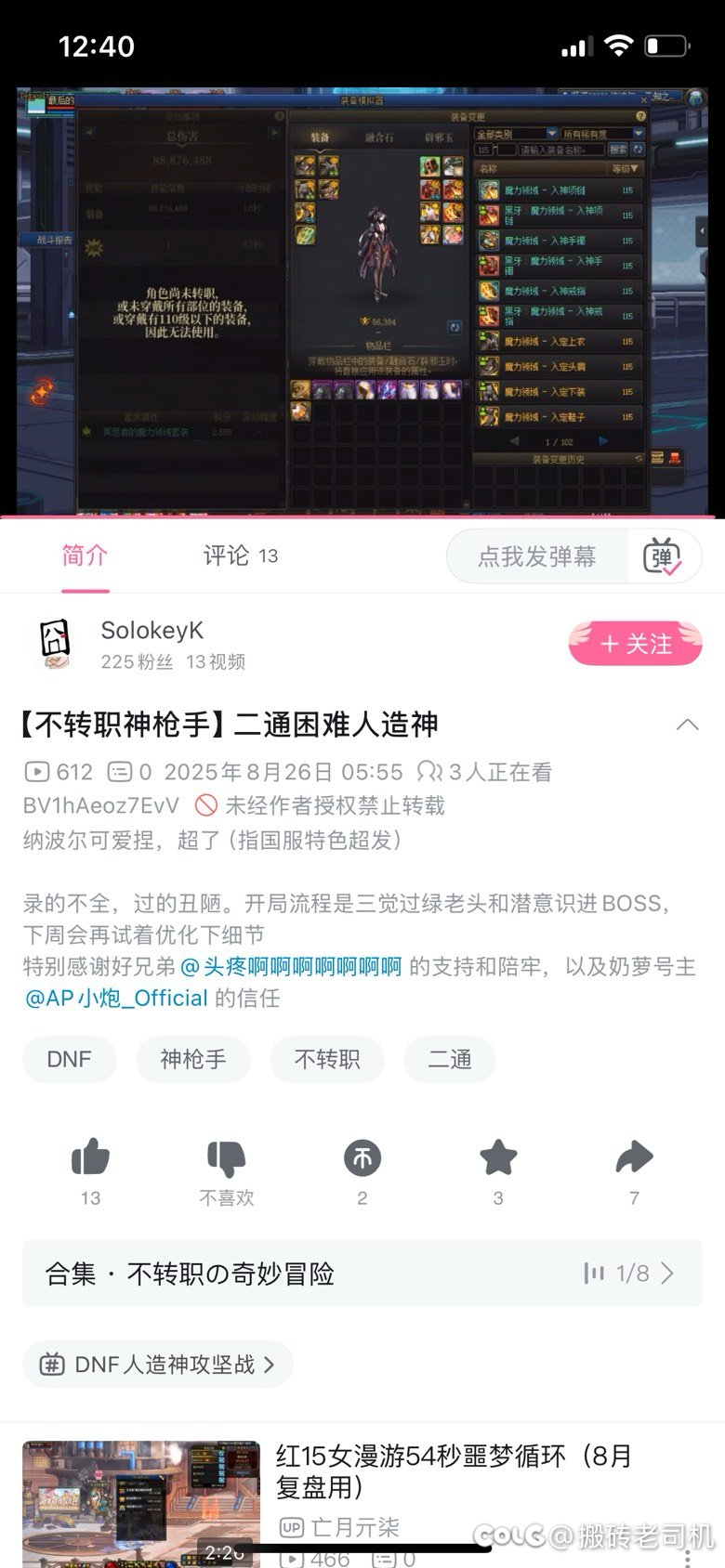Add video to favorites with star
This screenshot has height=1568, width=725.
pyautogui.click(x=498, y=1158)
